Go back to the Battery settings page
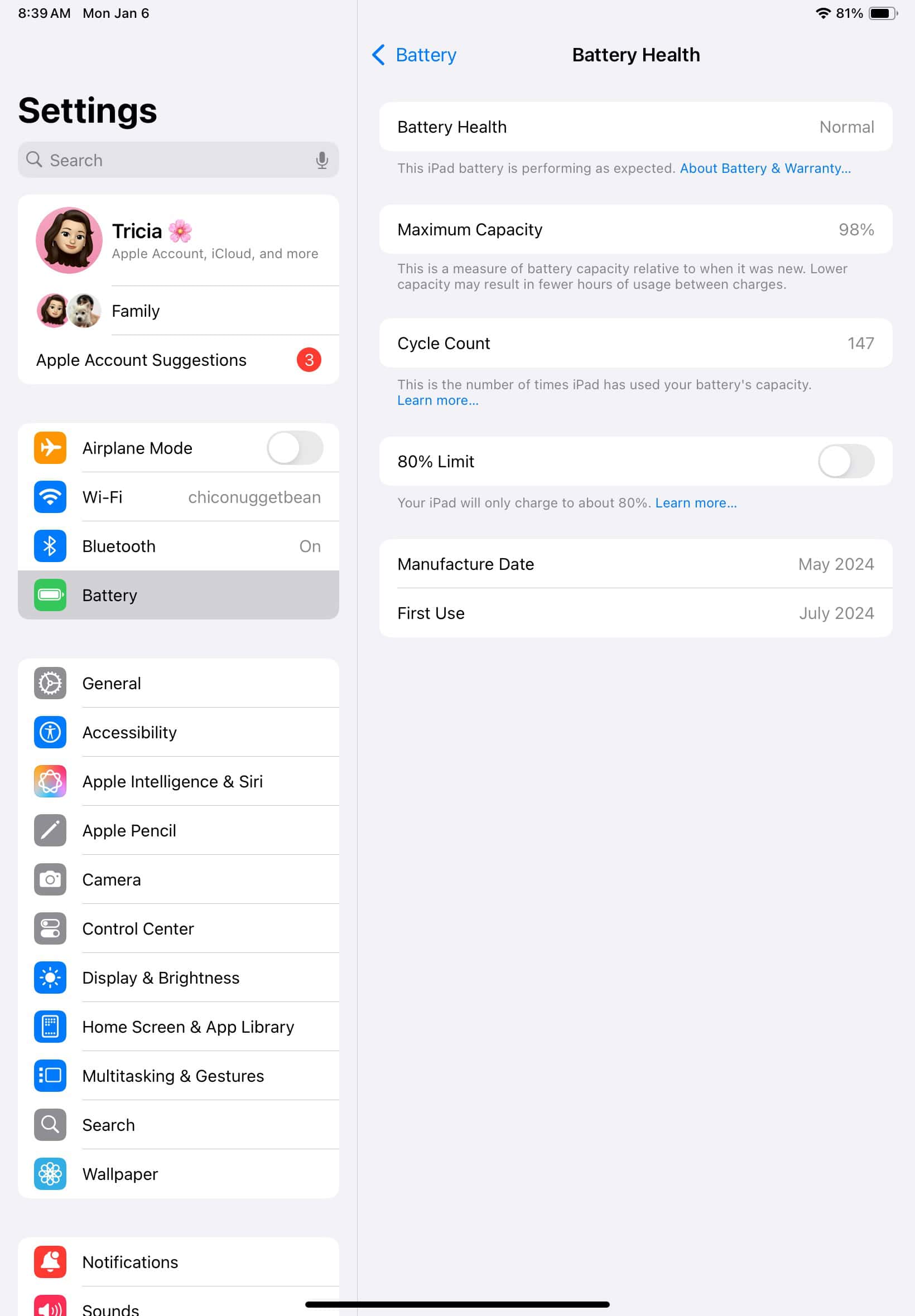This screenshot has height=1316, width=915. tap(414, 55)
